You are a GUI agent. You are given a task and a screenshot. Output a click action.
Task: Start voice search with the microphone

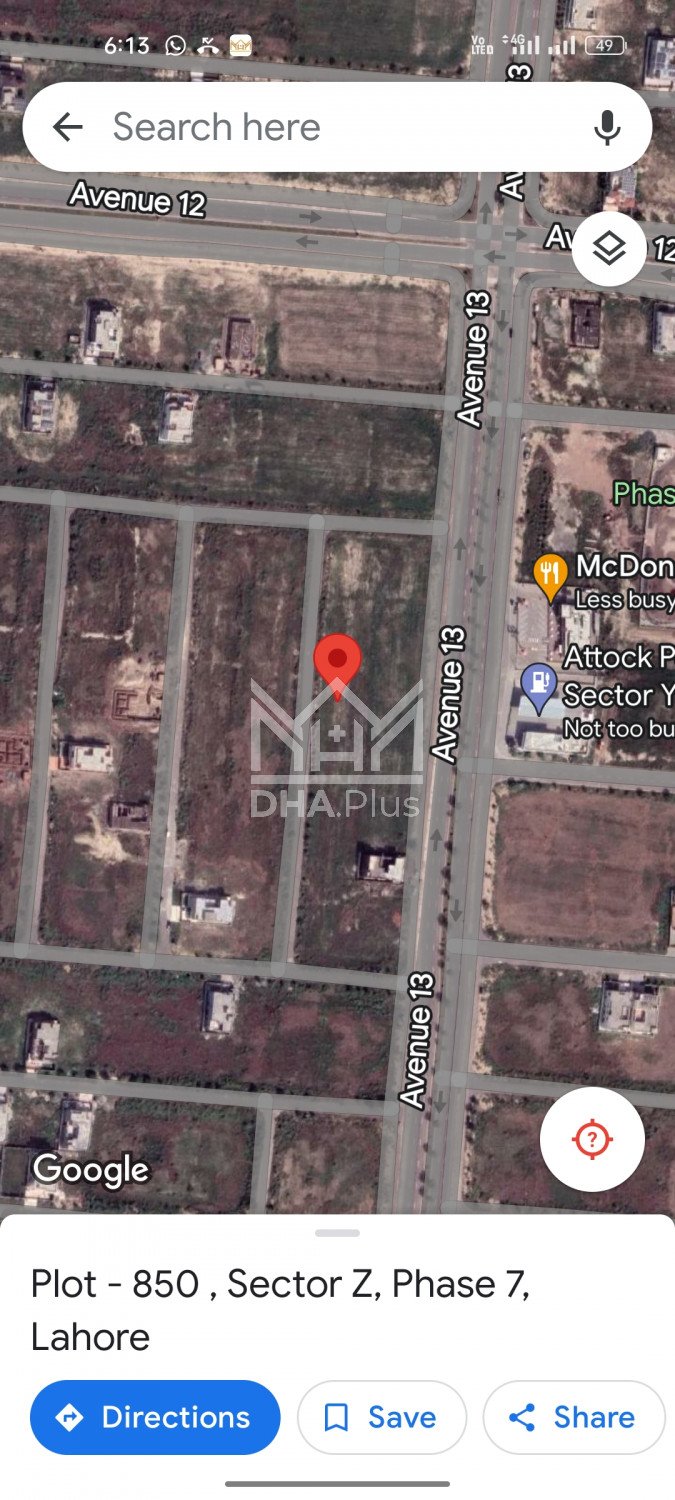pyautogui.click(x=607, y=127)
